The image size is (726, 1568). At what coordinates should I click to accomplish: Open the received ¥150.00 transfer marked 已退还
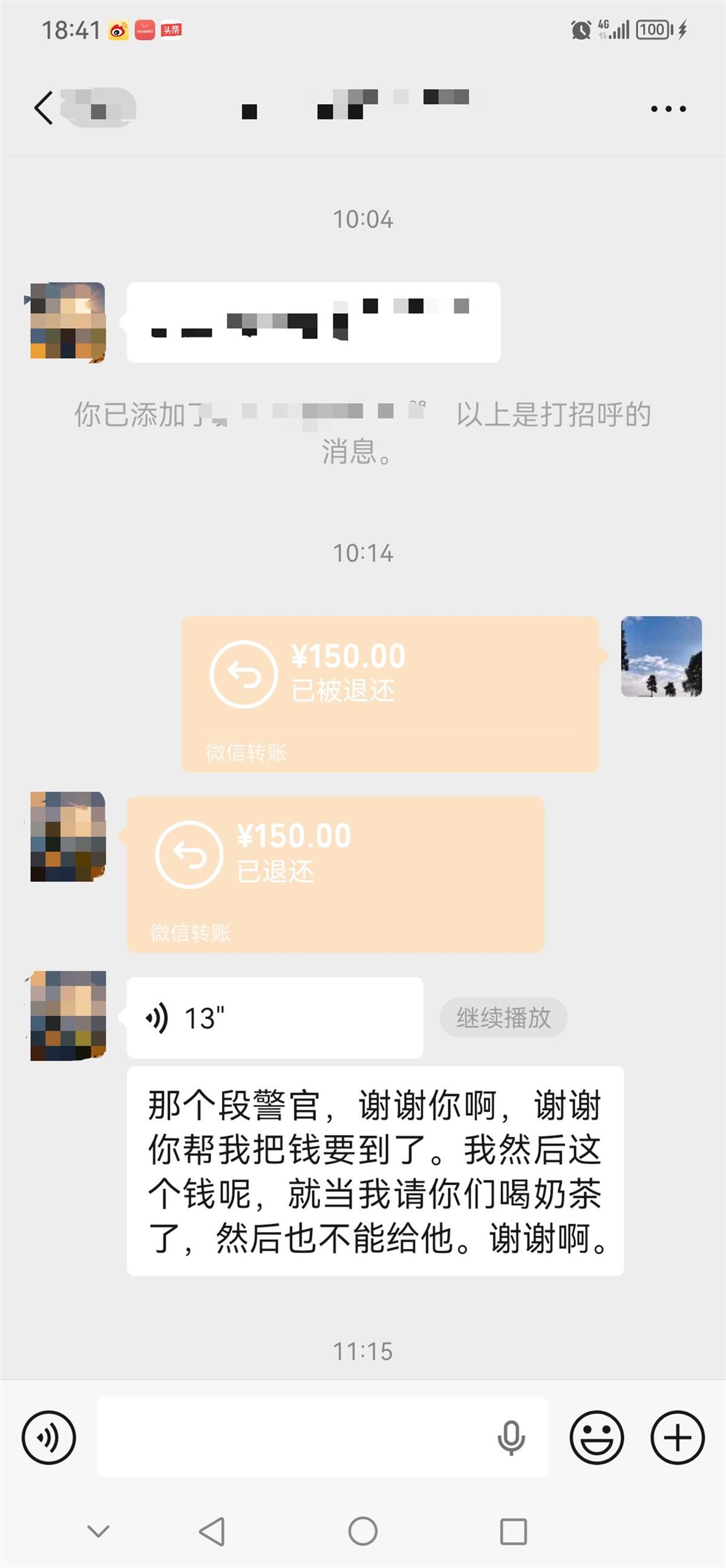pos(335,874)
